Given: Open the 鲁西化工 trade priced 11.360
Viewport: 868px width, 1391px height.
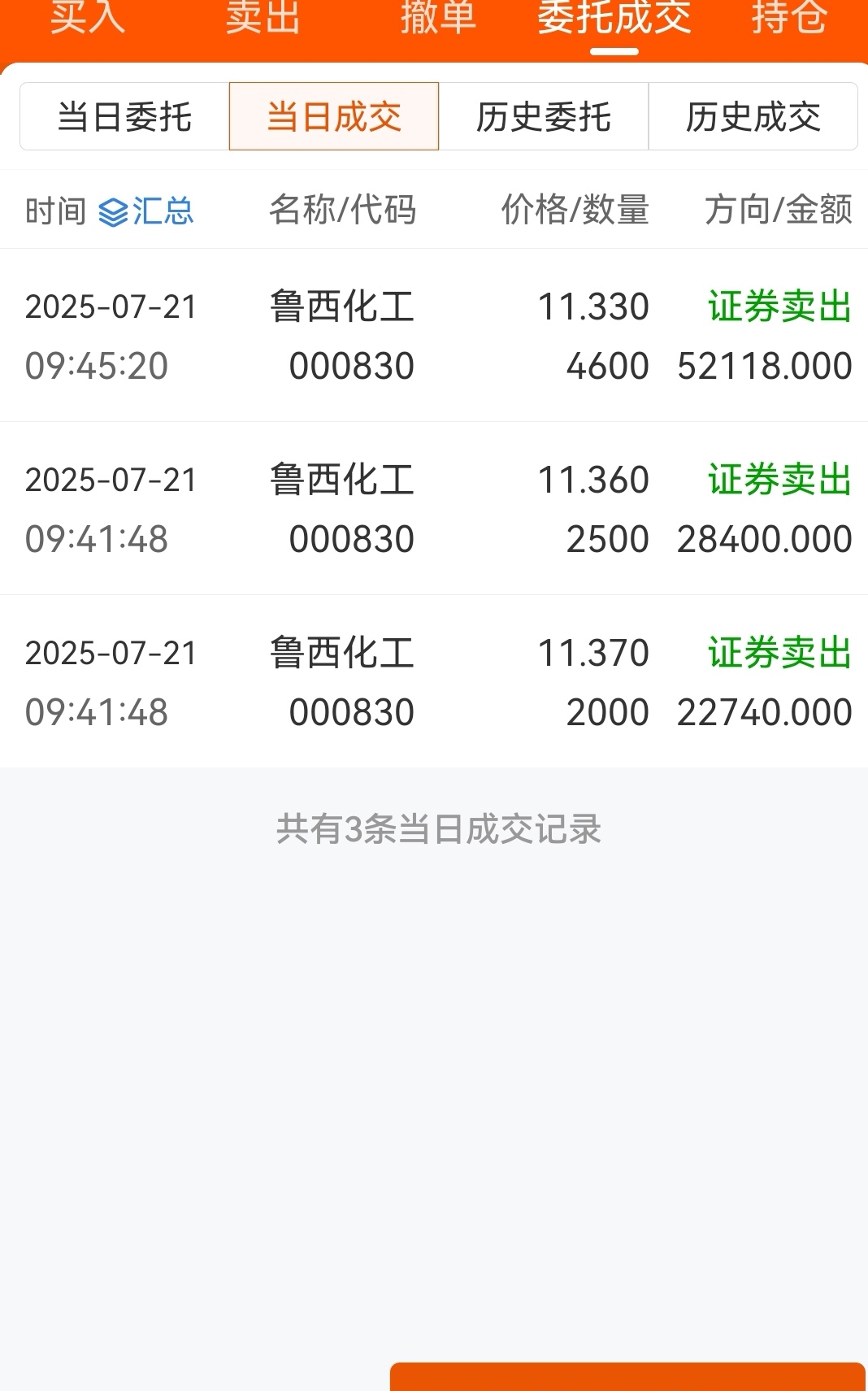Looking at the screenshot, I should pos(434,508).
